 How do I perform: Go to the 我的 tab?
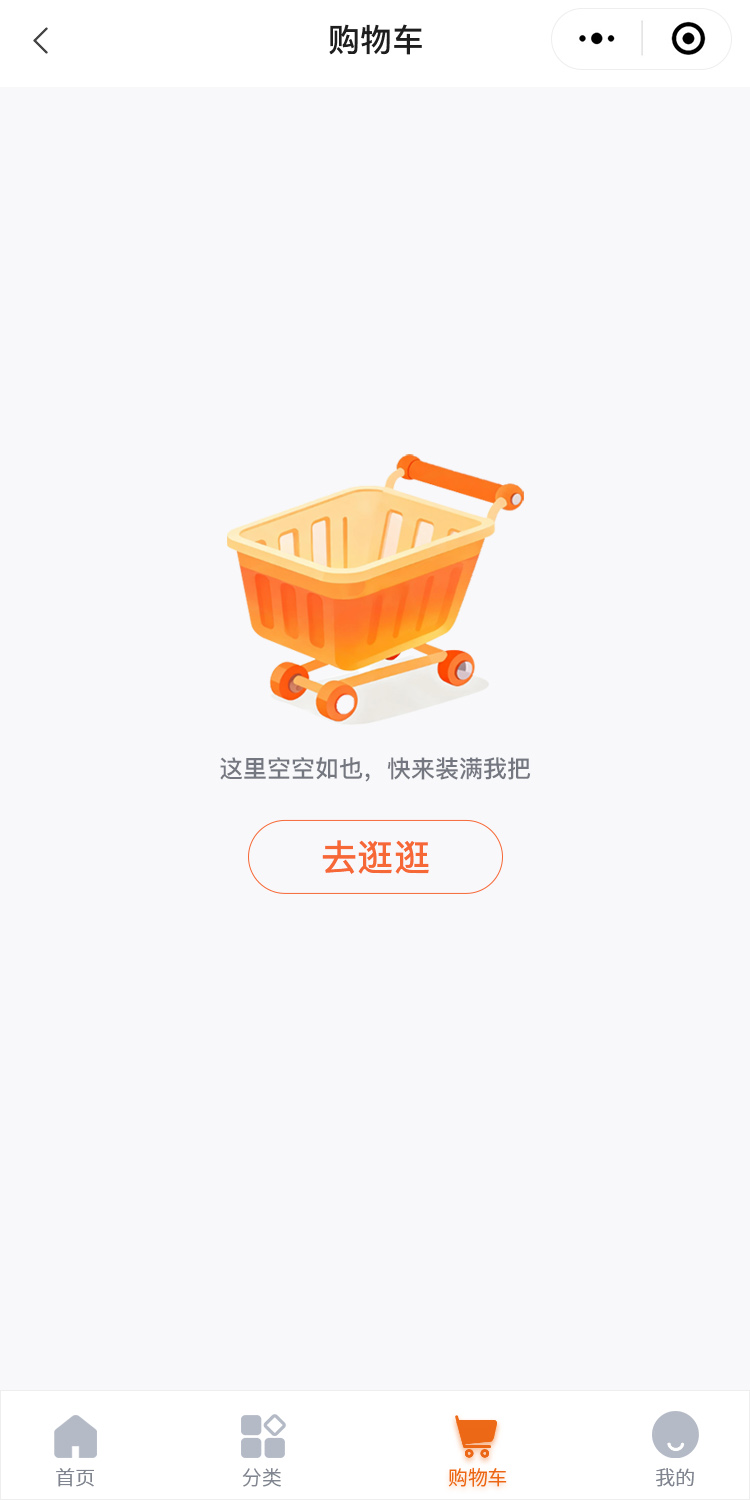pos(674,1448)
